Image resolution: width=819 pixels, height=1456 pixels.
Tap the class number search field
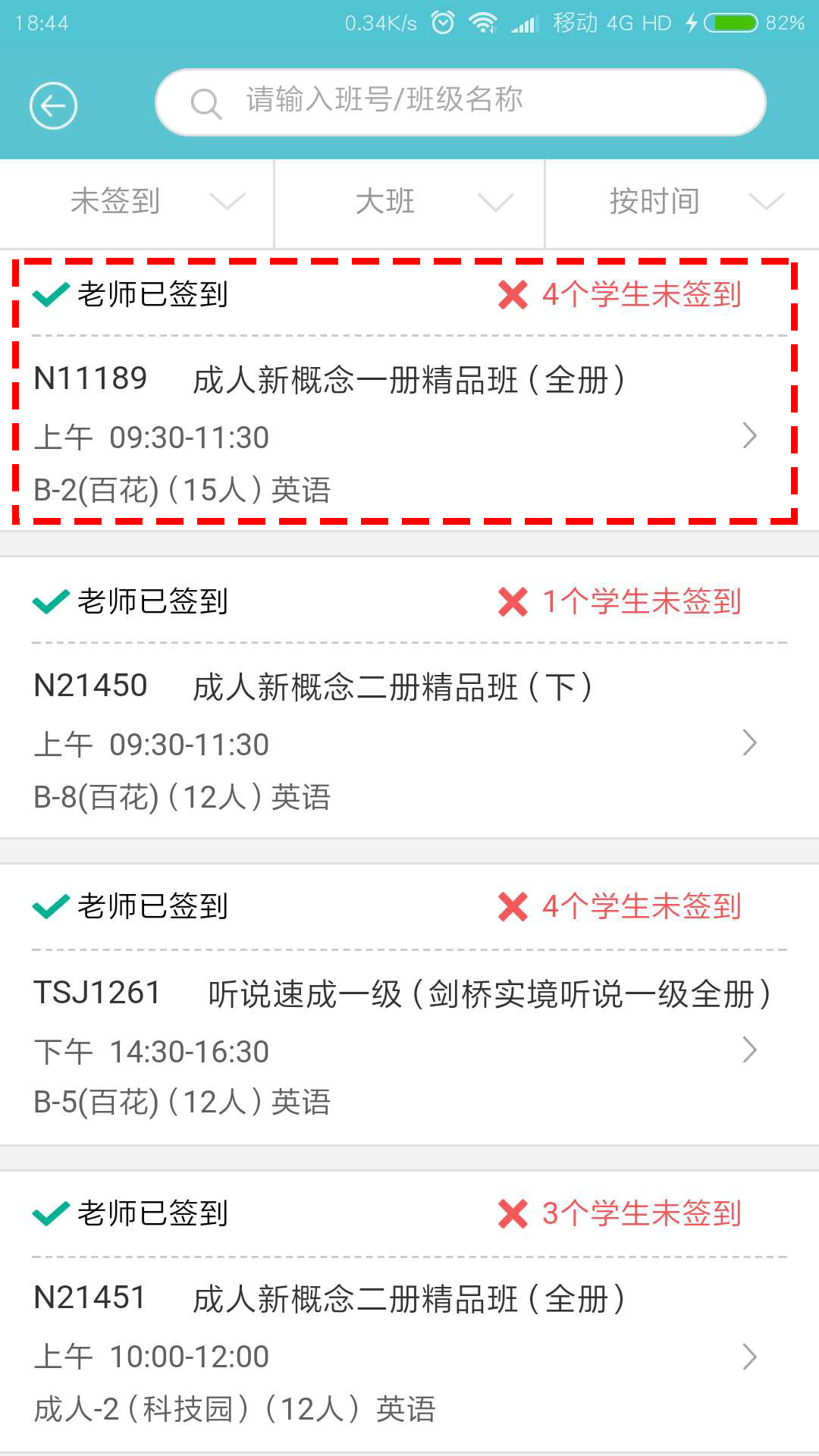coord(460,102)
